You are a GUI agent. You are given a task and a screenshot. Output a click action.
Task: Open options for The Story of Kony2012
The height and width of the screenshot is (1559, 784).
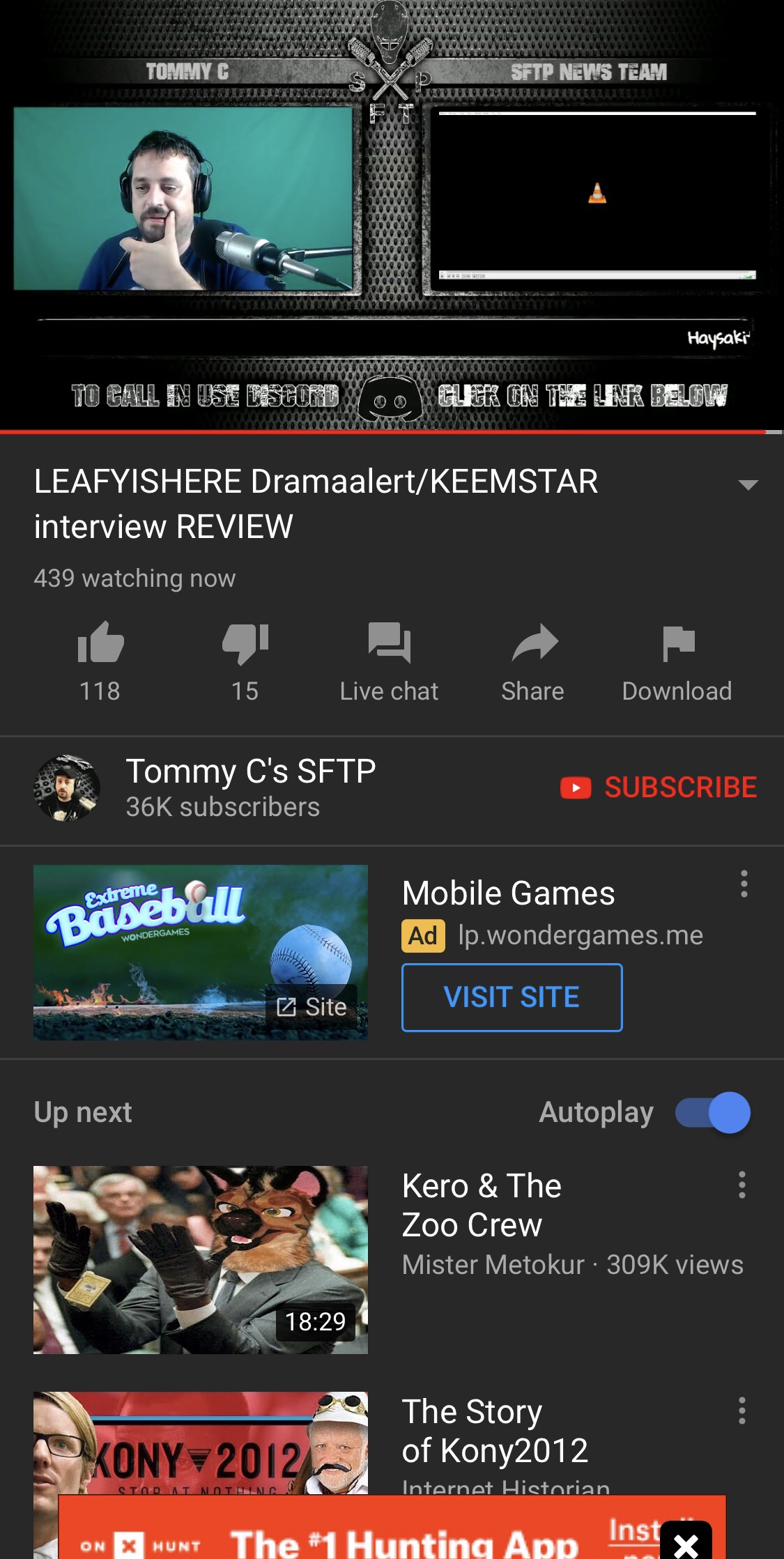(x=742, y=1411)
